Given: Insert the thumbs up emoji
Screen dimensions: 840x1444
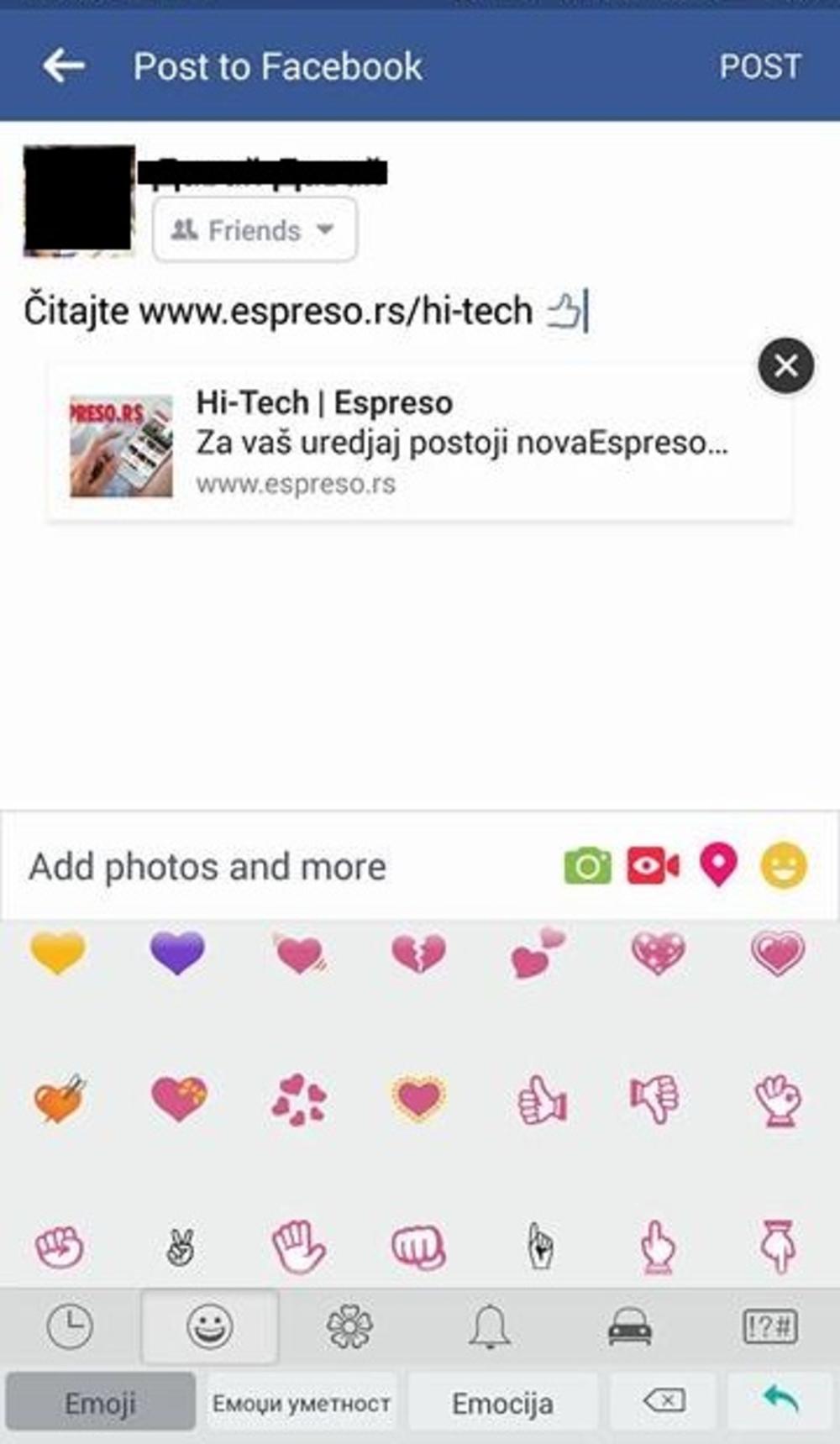Looking at the screenshot, I should (540, 1100).
